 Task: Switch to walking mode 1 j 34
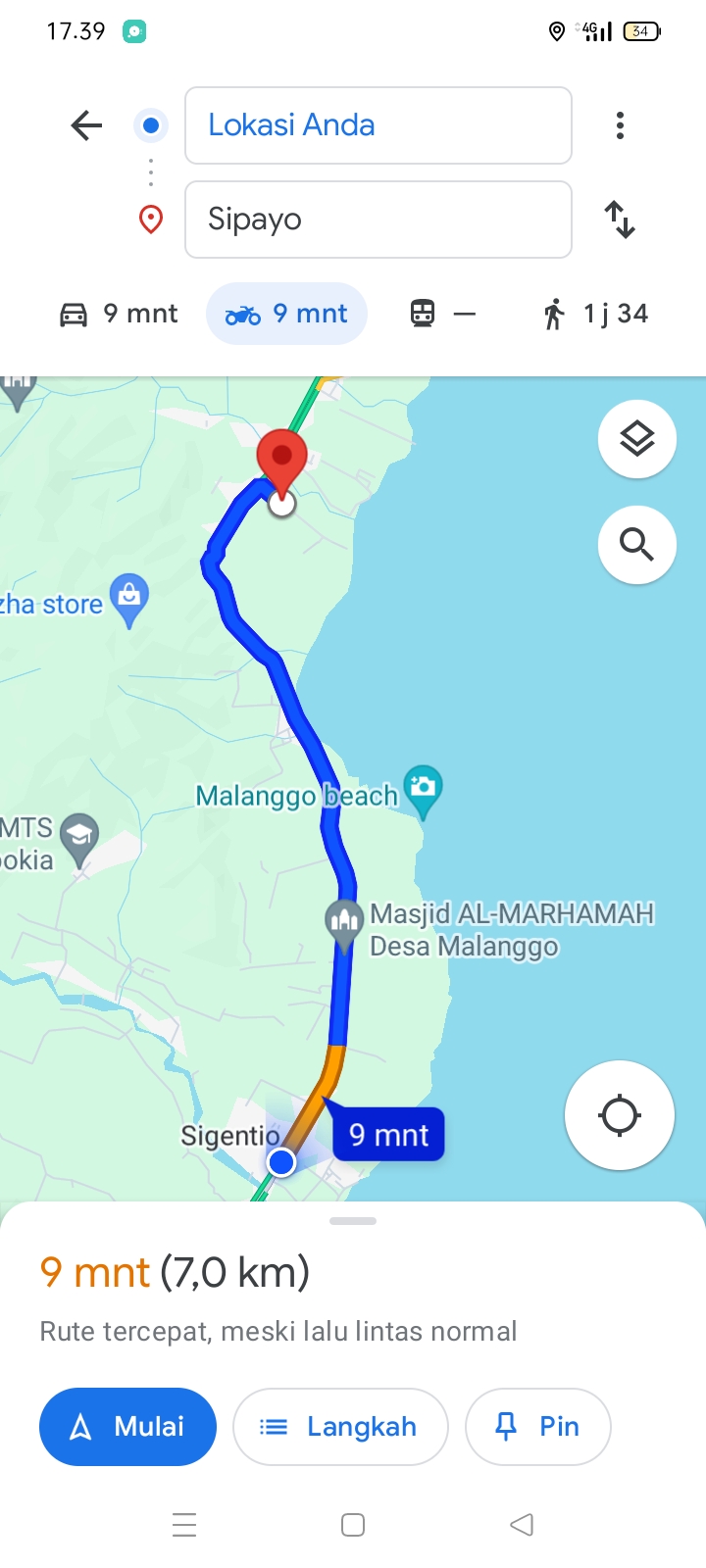(x=595, y=314)
